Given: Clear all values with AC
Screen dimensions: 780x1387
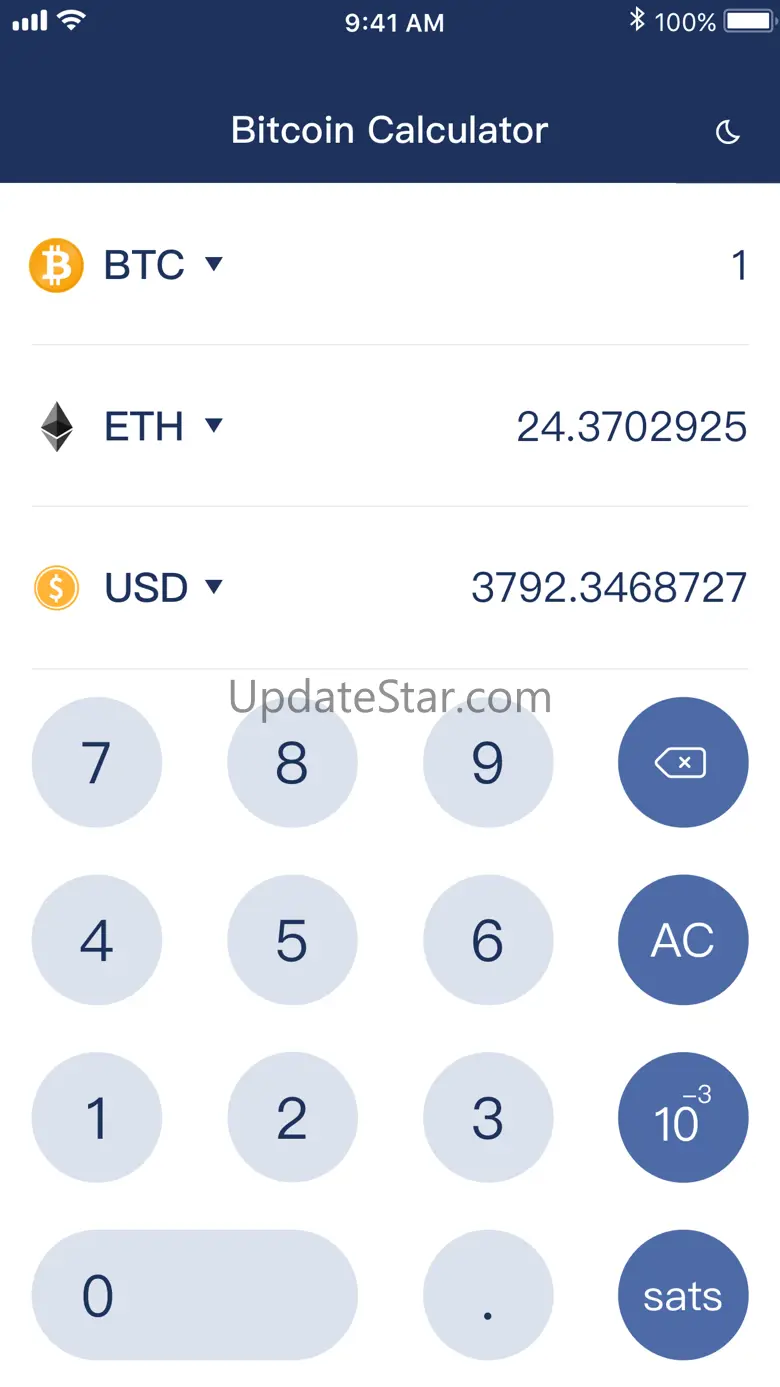Looking at the screenshot, I should pos(683,940).
